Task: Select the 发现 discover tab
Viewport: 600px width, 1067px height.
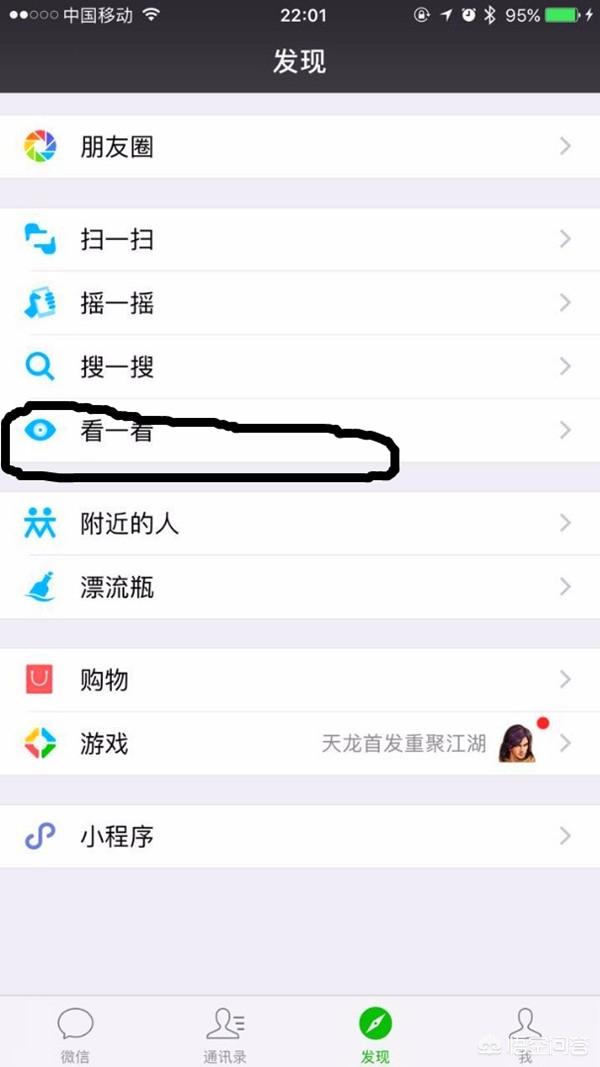Action: [375, 1033]
